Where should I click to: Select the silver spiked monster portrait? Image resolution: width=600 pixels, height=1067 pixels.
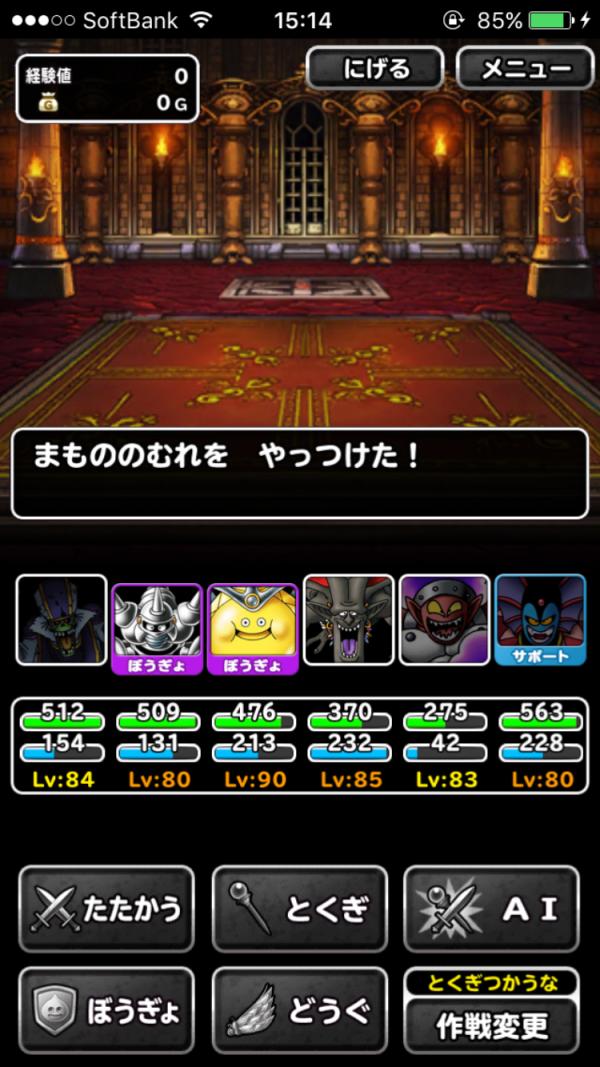(x=157, y=623)
